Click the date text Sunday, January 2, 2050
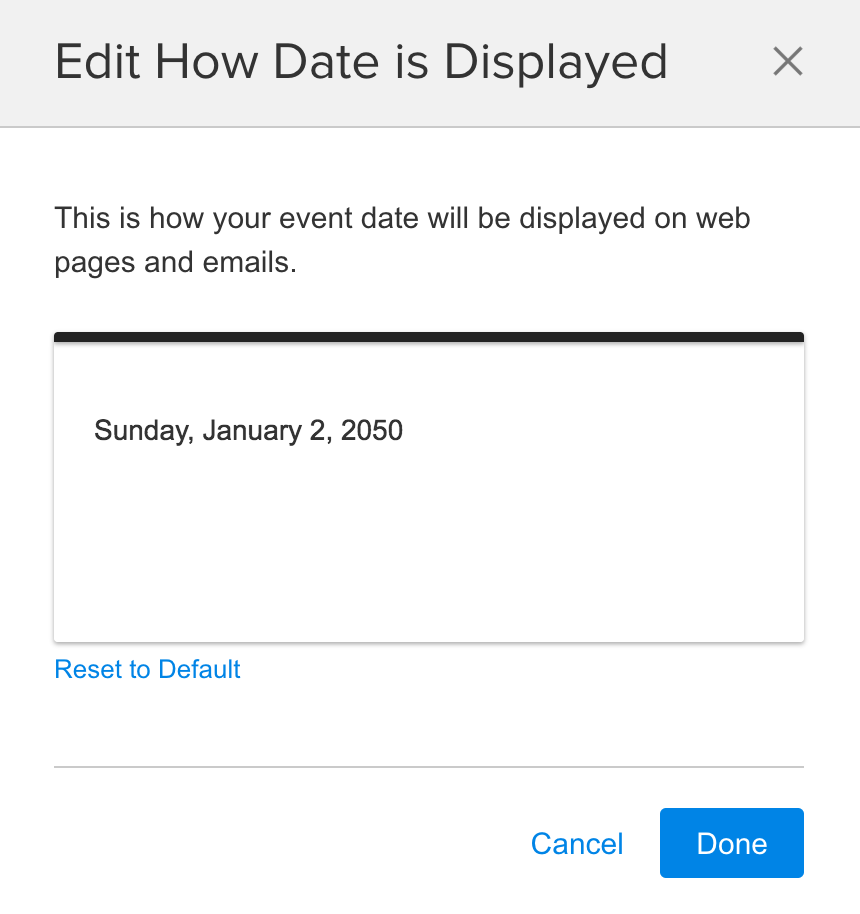Screen dimensions: 860x914 [x=248, y=430]
